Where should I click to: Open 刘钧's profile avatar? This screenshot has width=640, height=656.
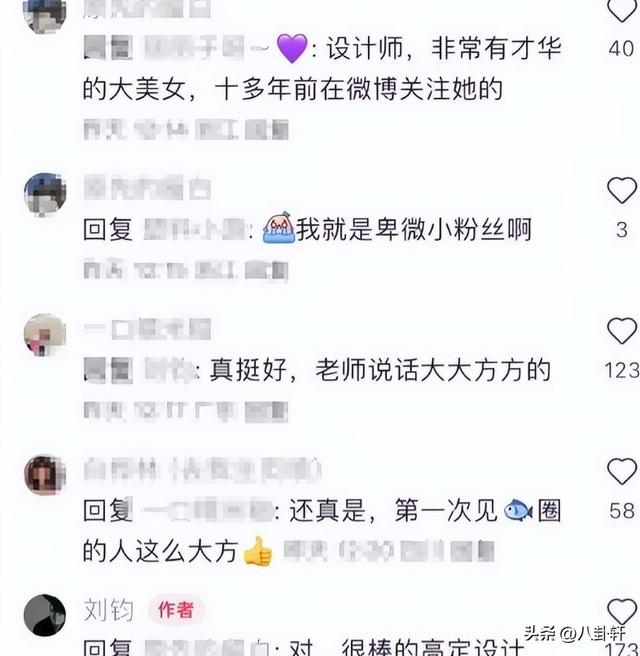(45, 613)
